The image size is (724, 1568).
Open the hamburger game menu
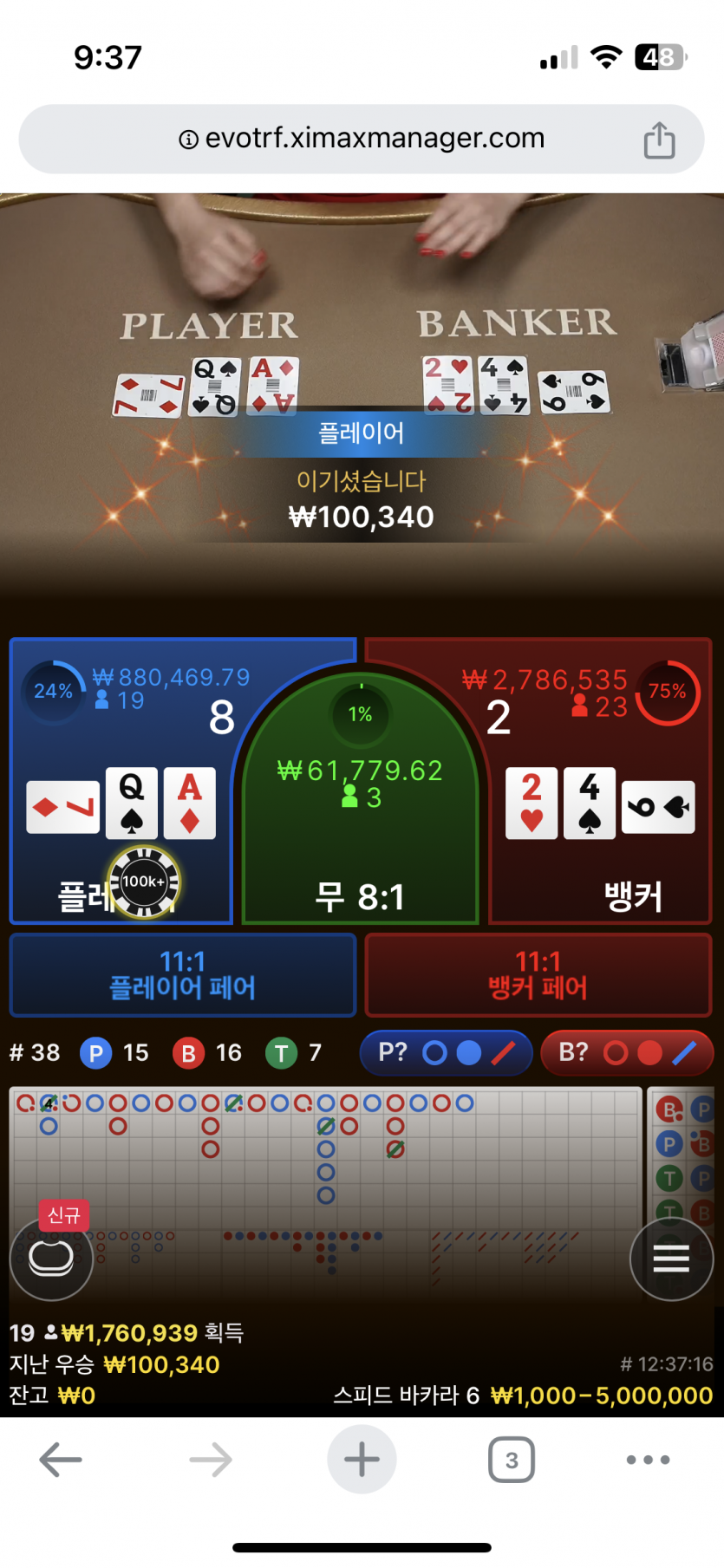pos(671,1258)
